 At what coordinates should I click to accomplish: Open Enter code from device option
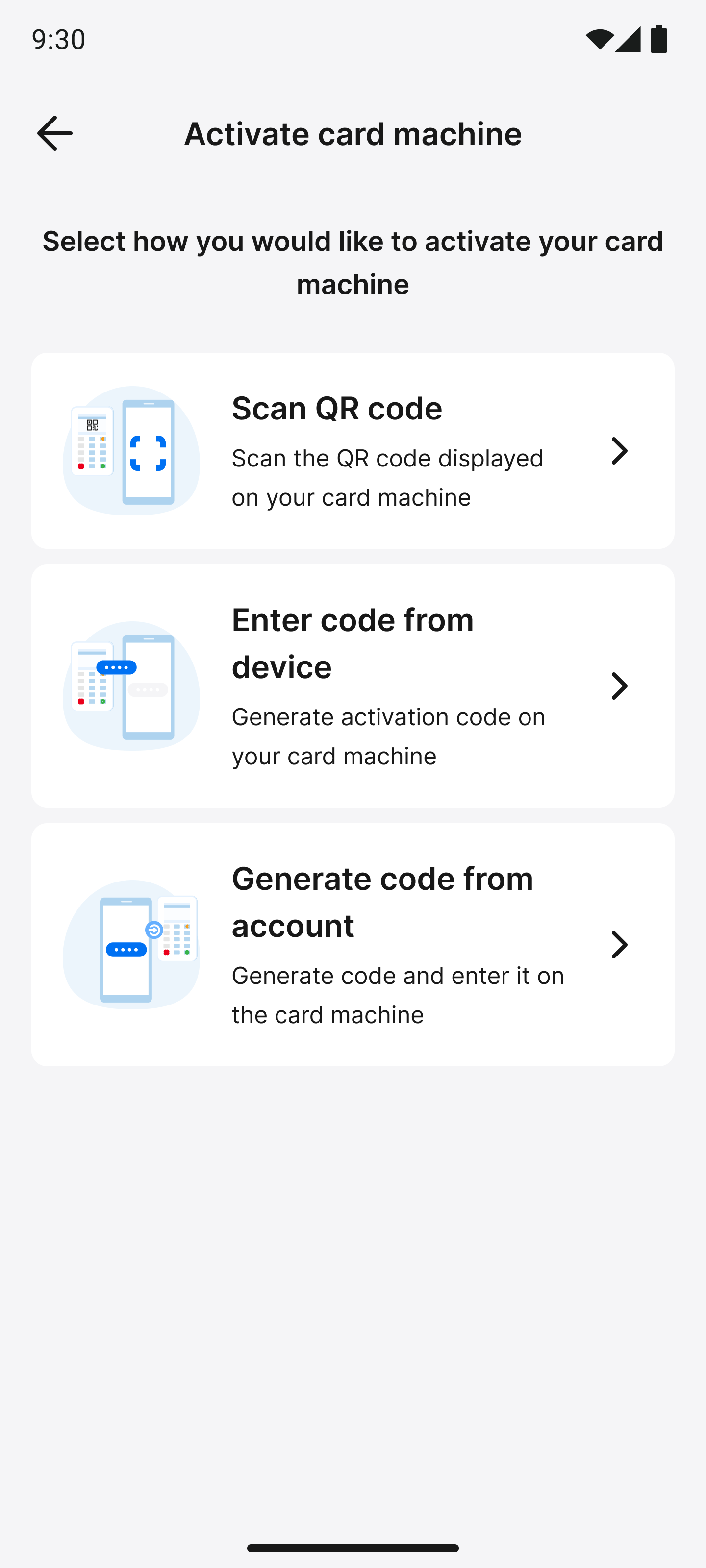[352, 686]
